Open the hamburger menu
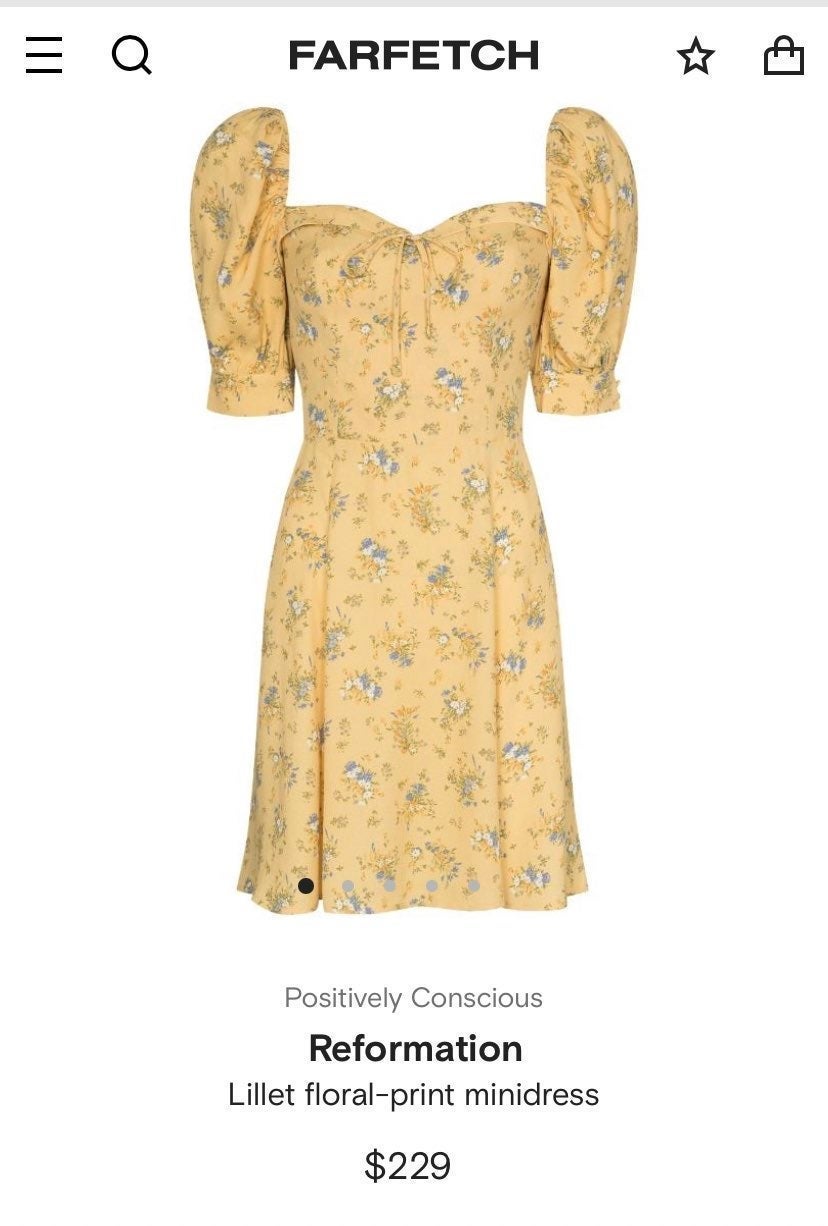 pos(44,55)
